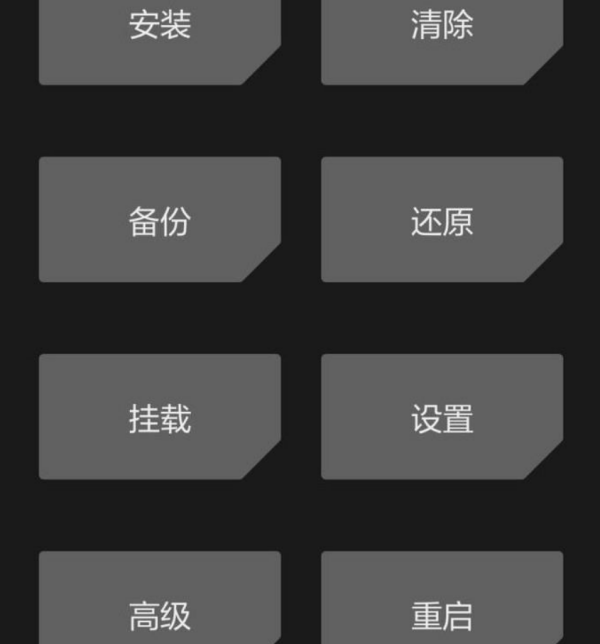The height and width of the screenshot is (644, 600).
Task: Open 设置 (Settings)
Action: pos(441,417)
